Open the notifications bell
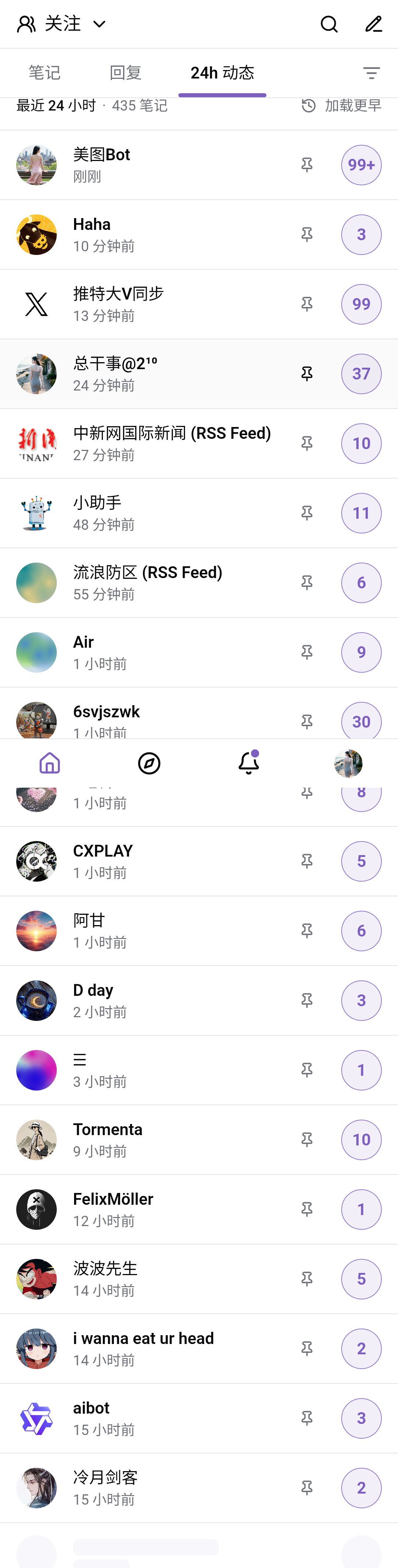Image resolution: width=398 pixels, height=1568 pixels. coord(248,763)
